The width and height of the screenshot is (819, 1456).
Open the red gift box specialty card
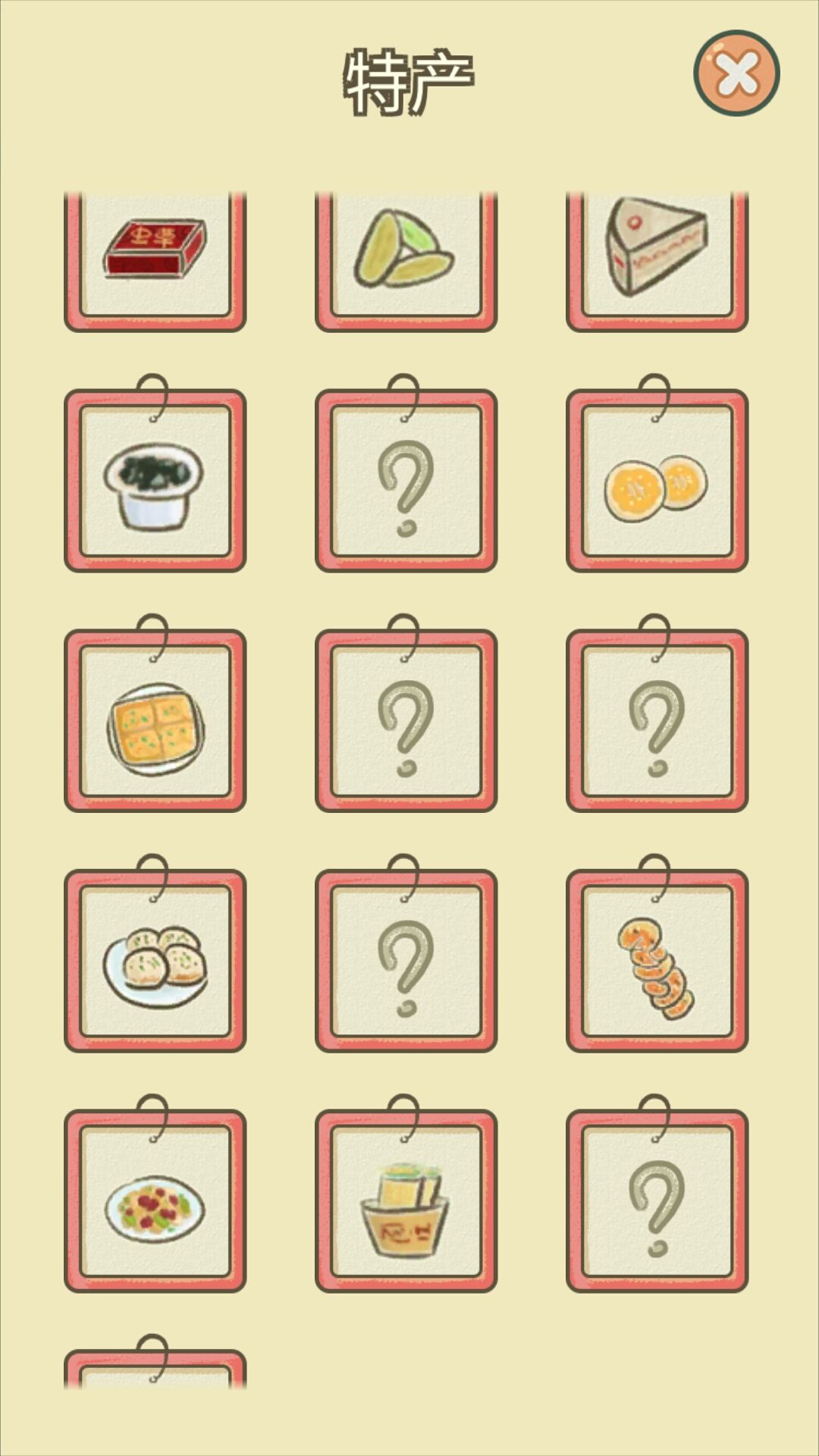tap(155, 262)
